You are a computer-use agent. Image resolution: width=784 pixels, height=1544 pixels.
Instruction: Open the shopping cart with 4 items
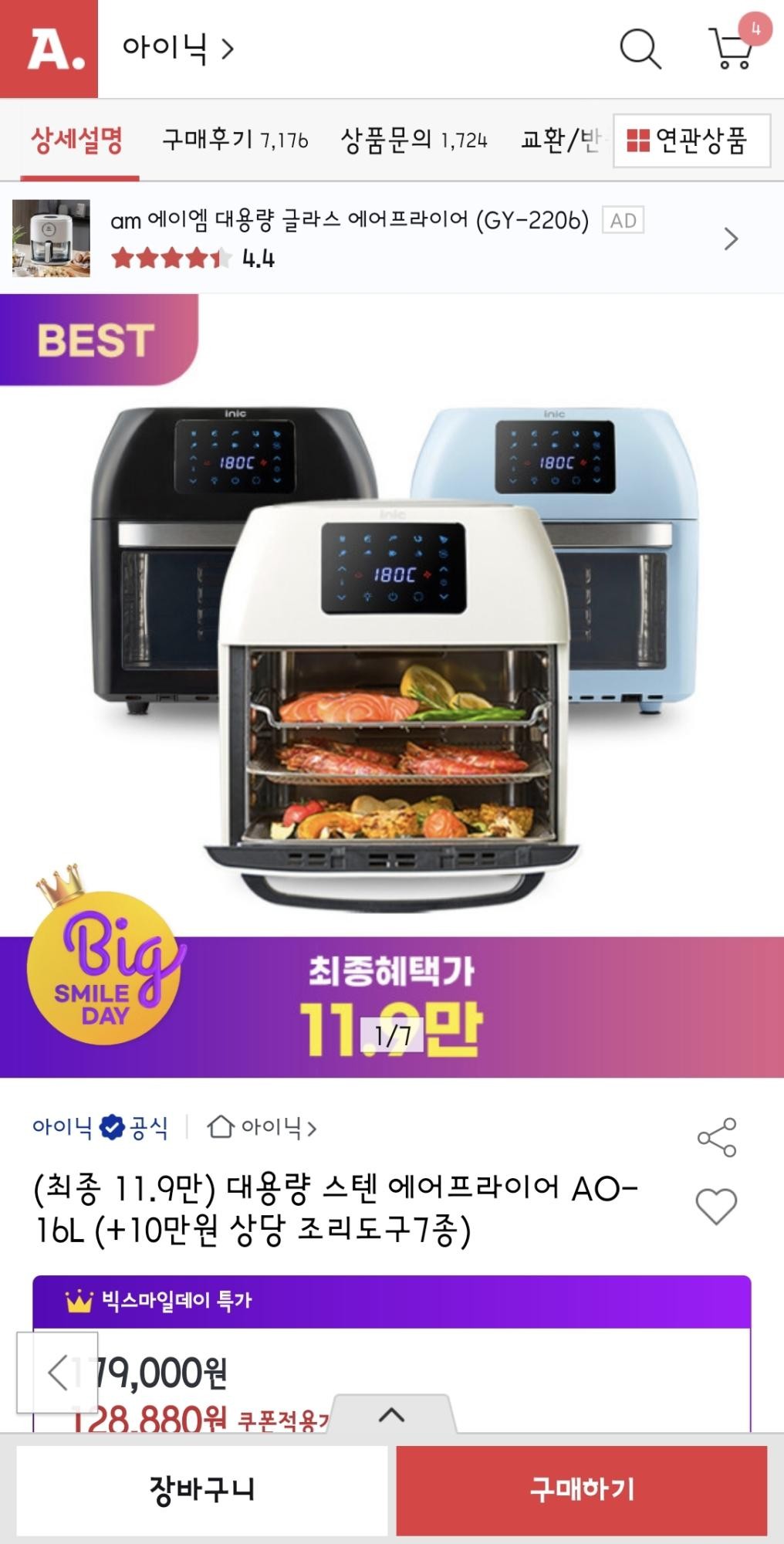732,49
